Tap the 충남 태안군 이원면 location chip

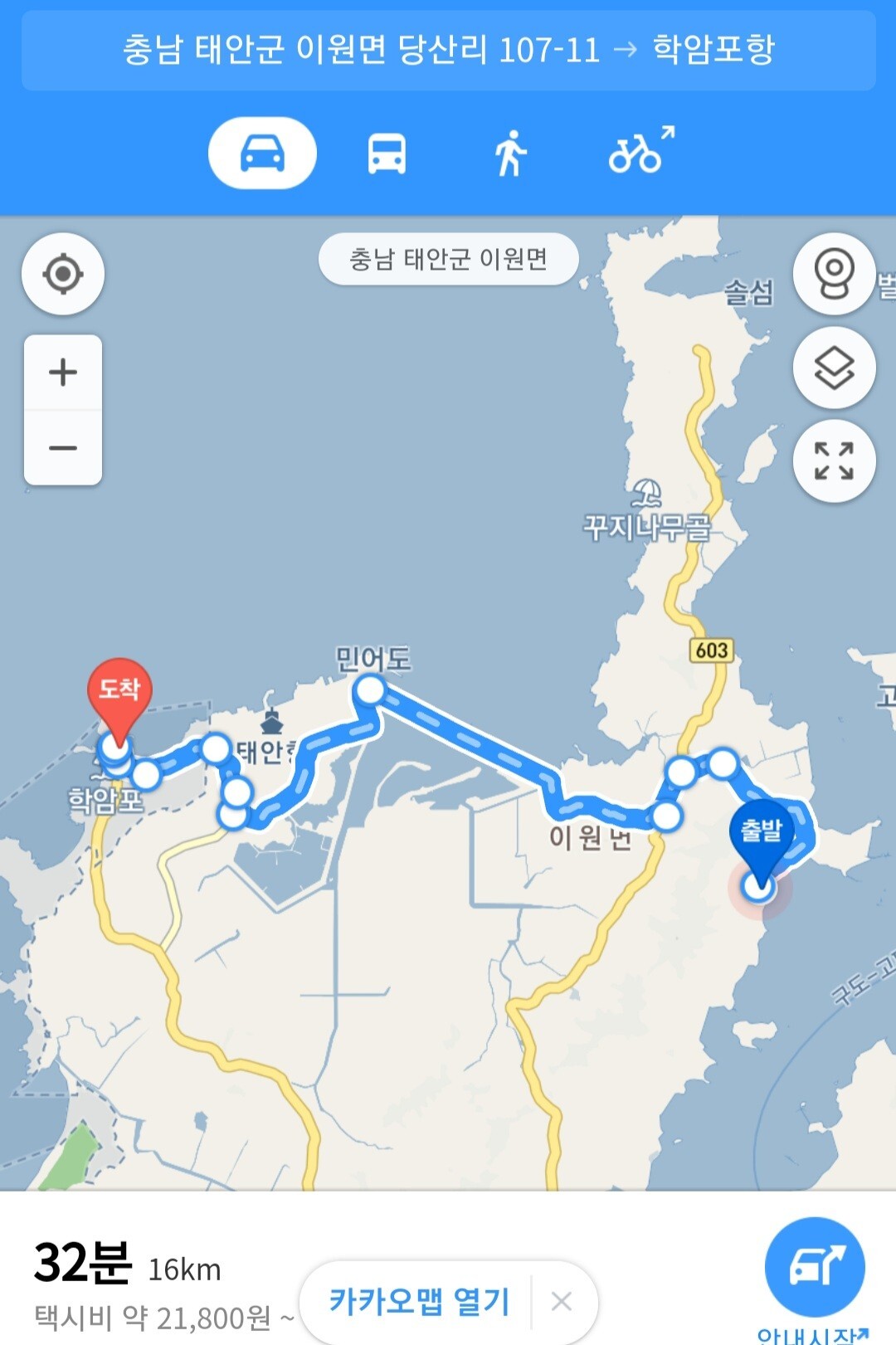448,260
